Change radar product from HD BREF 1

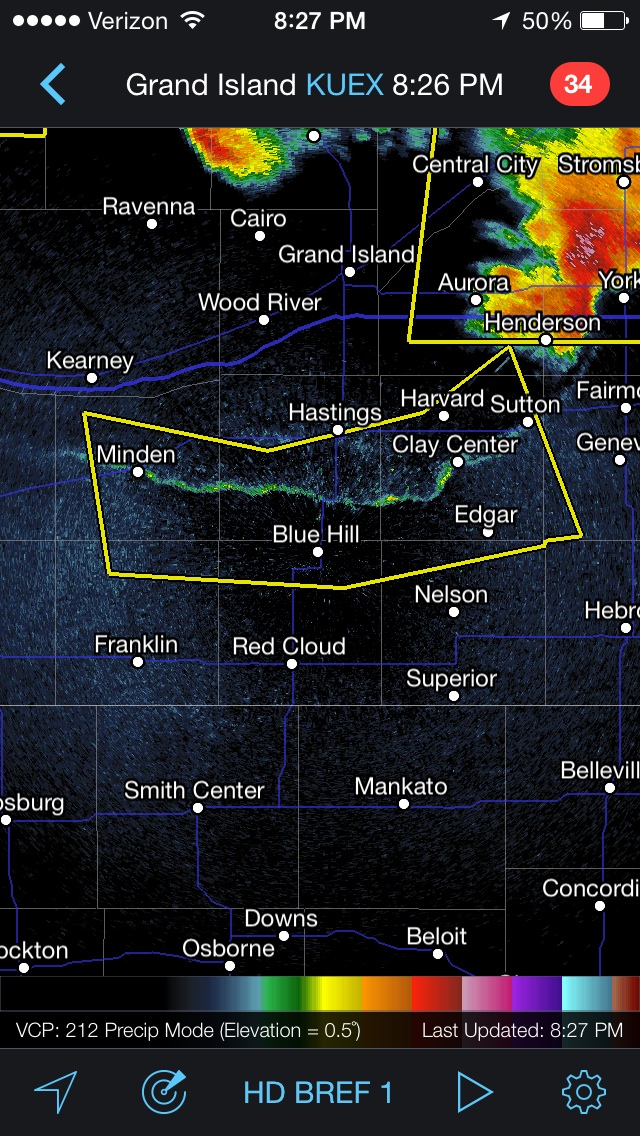pos(318,1092)
